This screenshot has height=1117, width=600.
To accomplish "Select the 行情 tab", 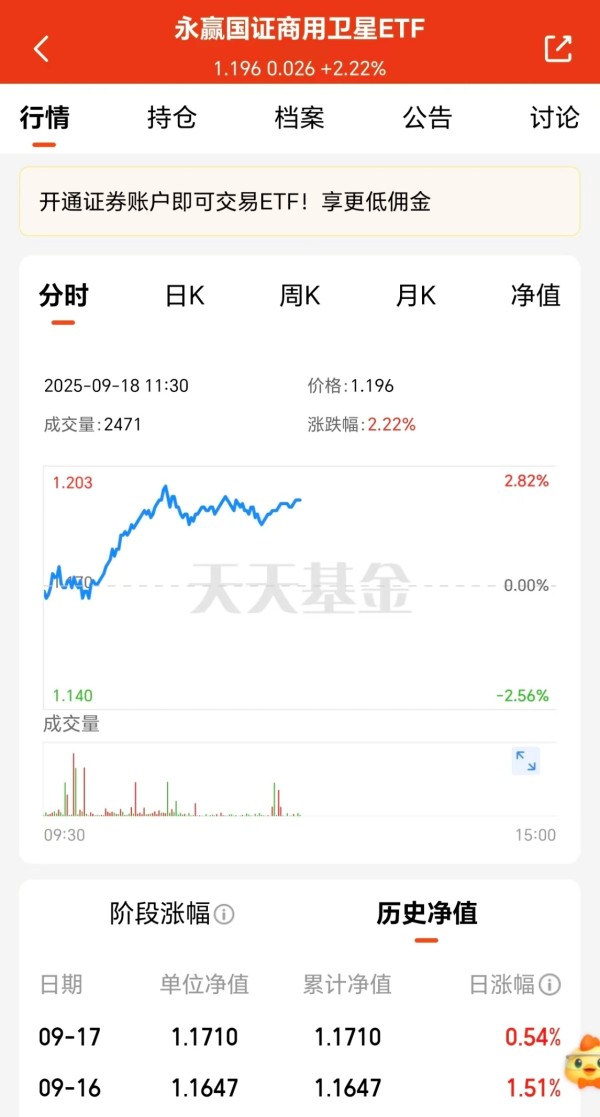I will (x=44, y=117).
